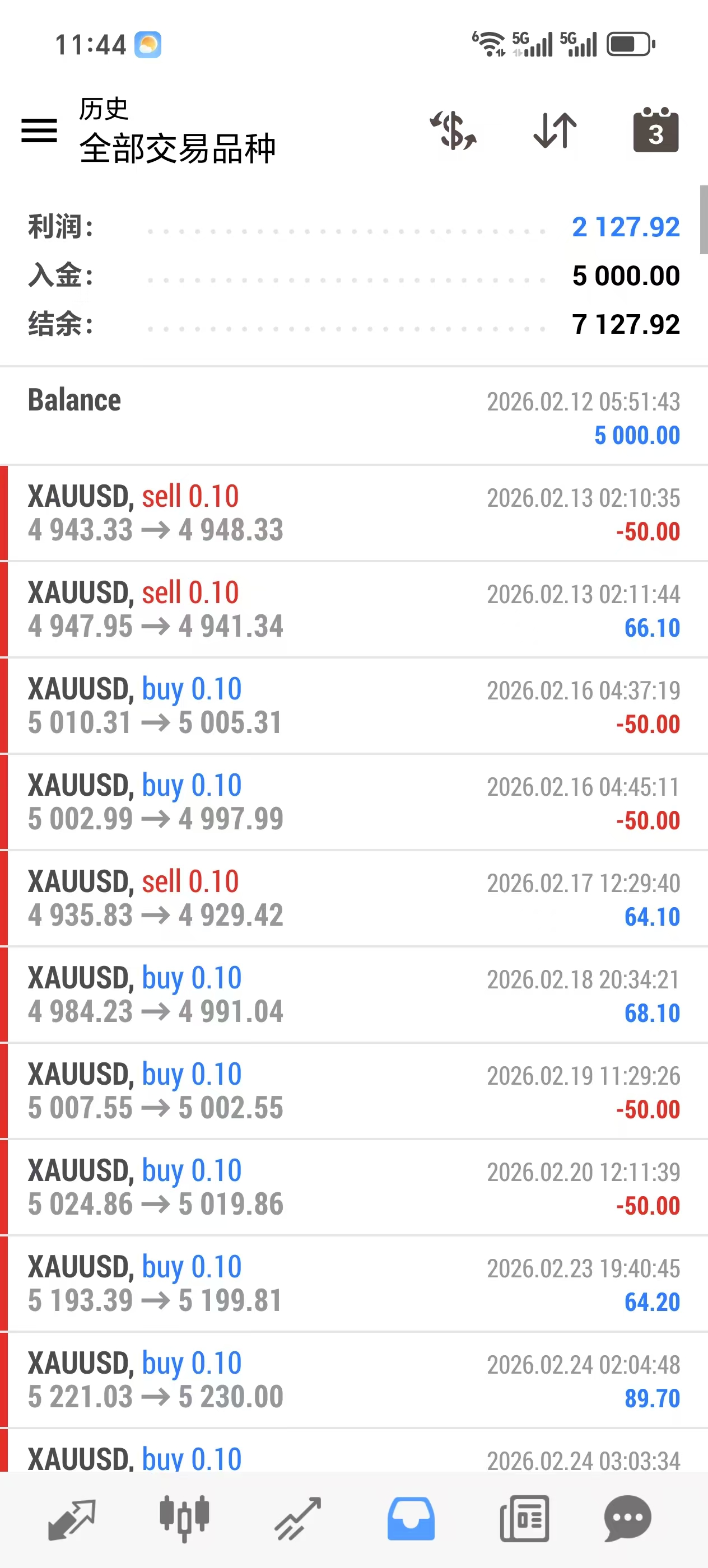Image resolution: width=708 pixels, height=1568 pixels.
Task: Expand the sell trade with 64.10 profit
Action: (x=353, y=898)
